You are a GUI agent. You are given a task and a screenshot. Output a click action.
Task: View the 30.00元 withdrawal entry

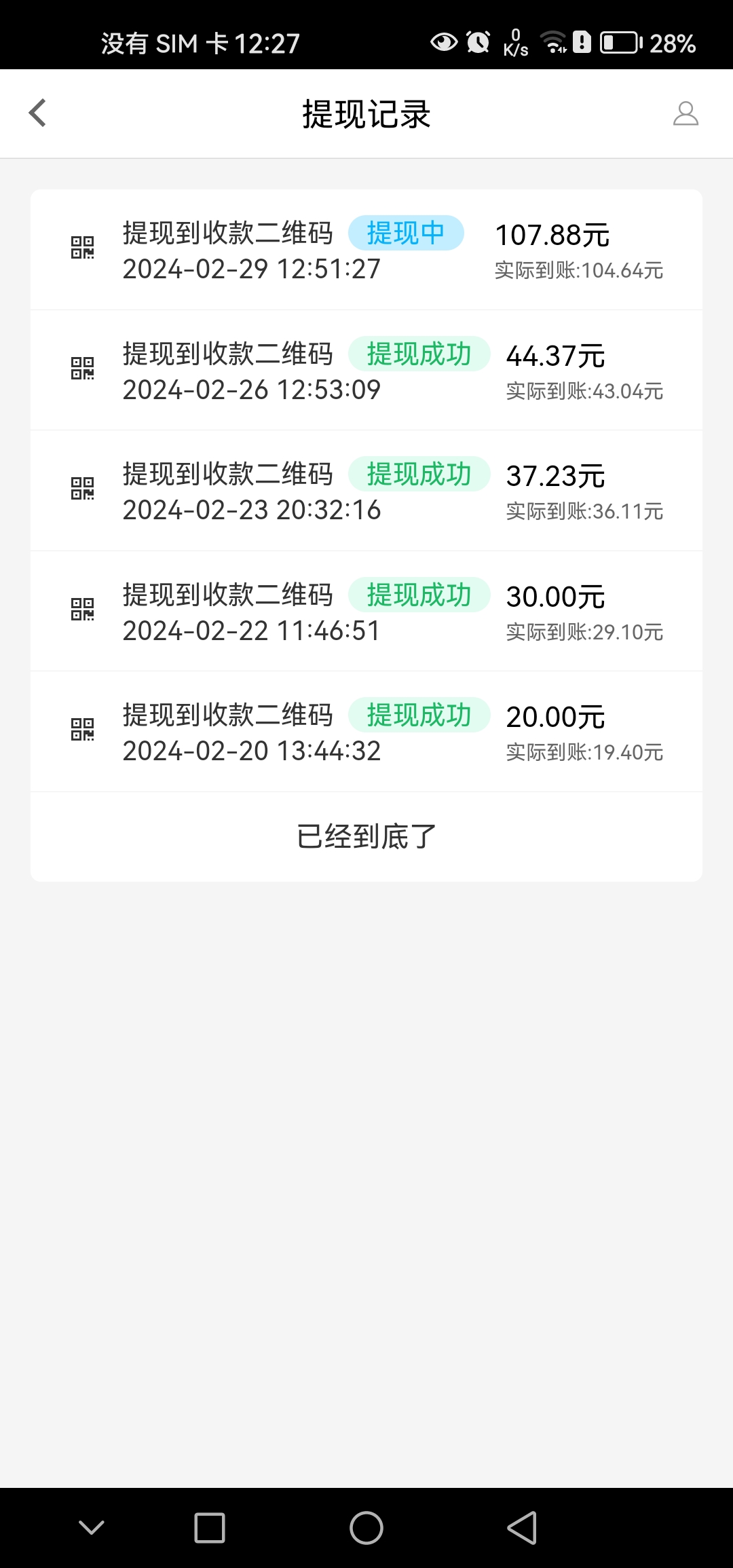[366, 611]
